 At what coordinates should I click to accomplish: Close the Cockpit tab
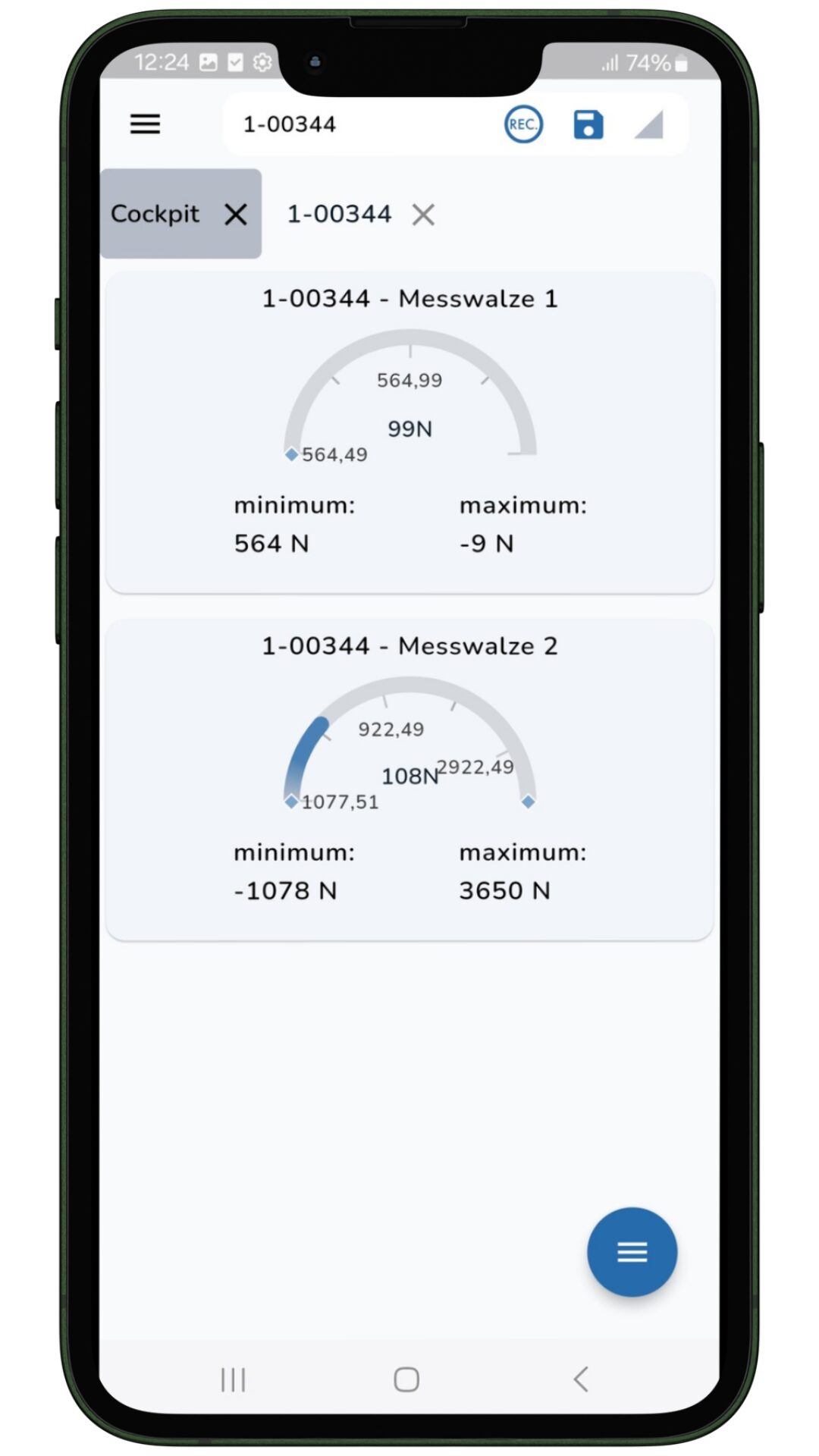coord(236,215)
